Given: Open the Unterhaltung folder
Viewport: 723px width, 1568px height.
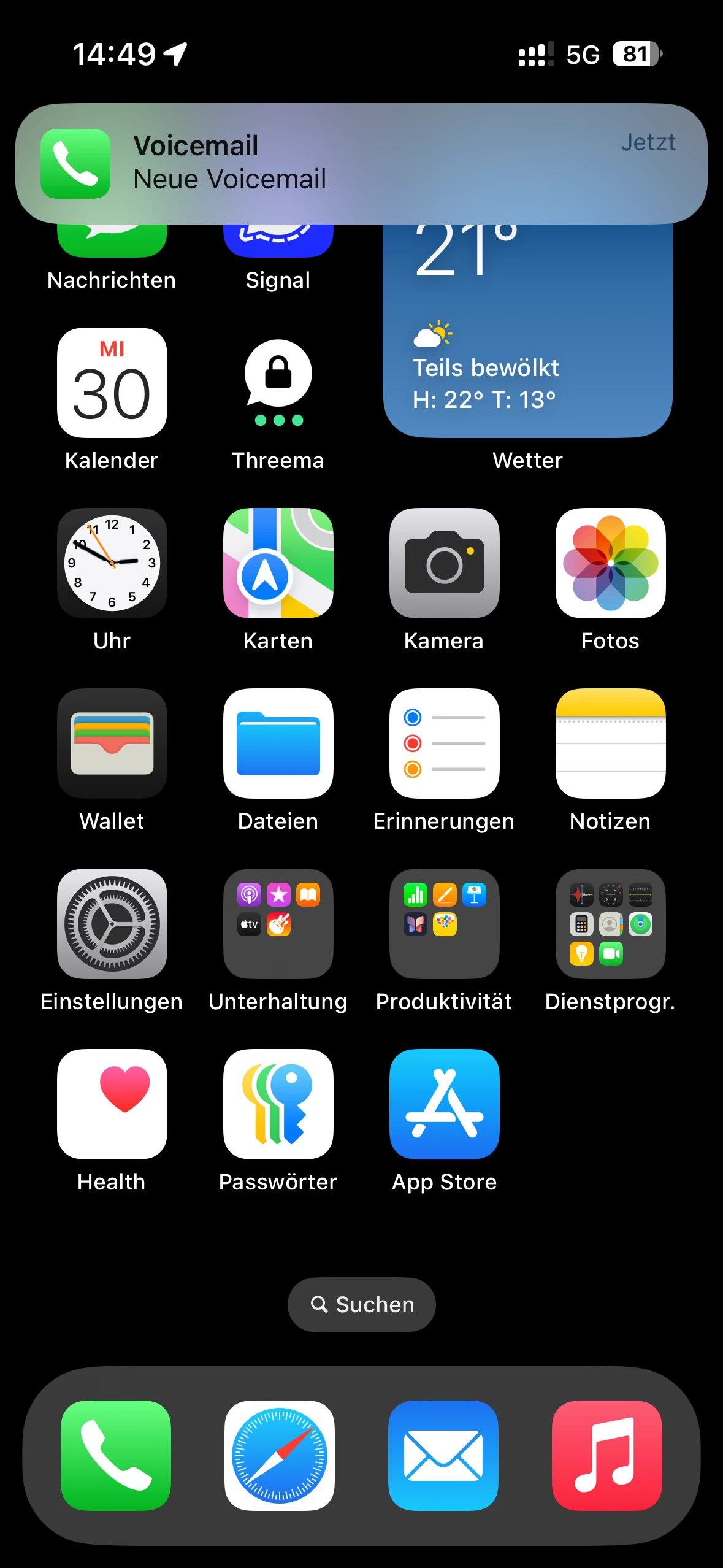Looking at the screenshot, I should [278, 924].
